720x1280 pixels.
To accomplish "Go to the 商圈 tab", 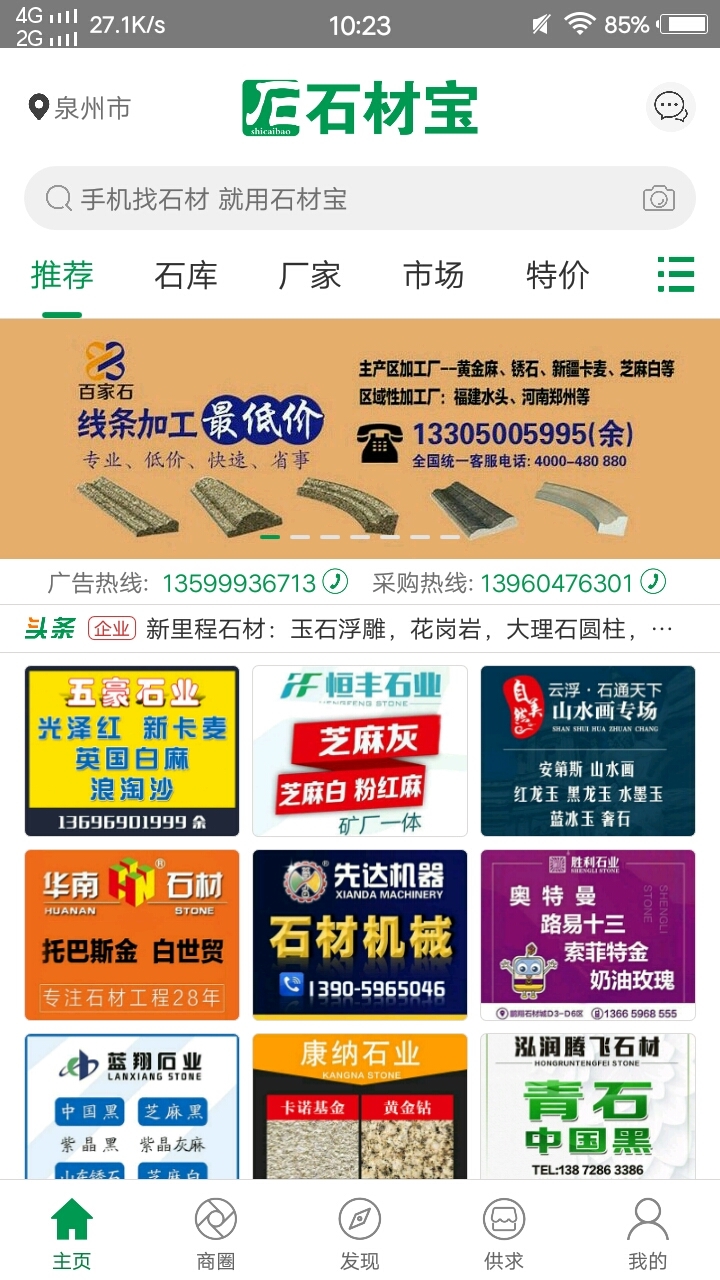I will 215,1234.
